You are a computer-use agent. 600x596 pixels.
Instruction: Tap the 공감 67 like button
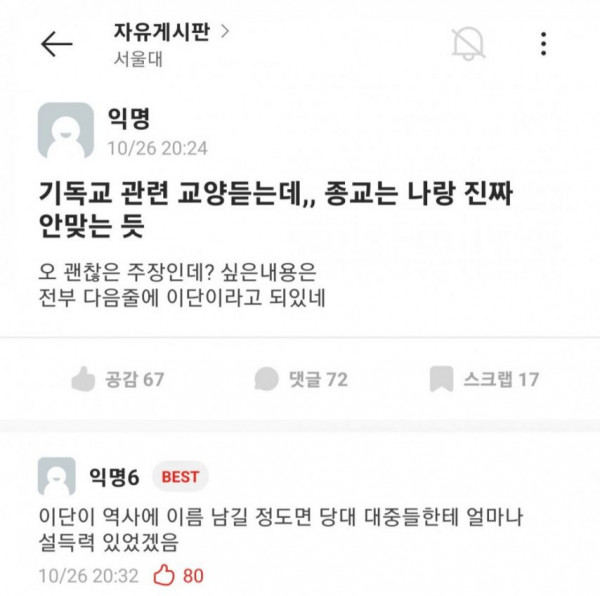pos(118,379)
